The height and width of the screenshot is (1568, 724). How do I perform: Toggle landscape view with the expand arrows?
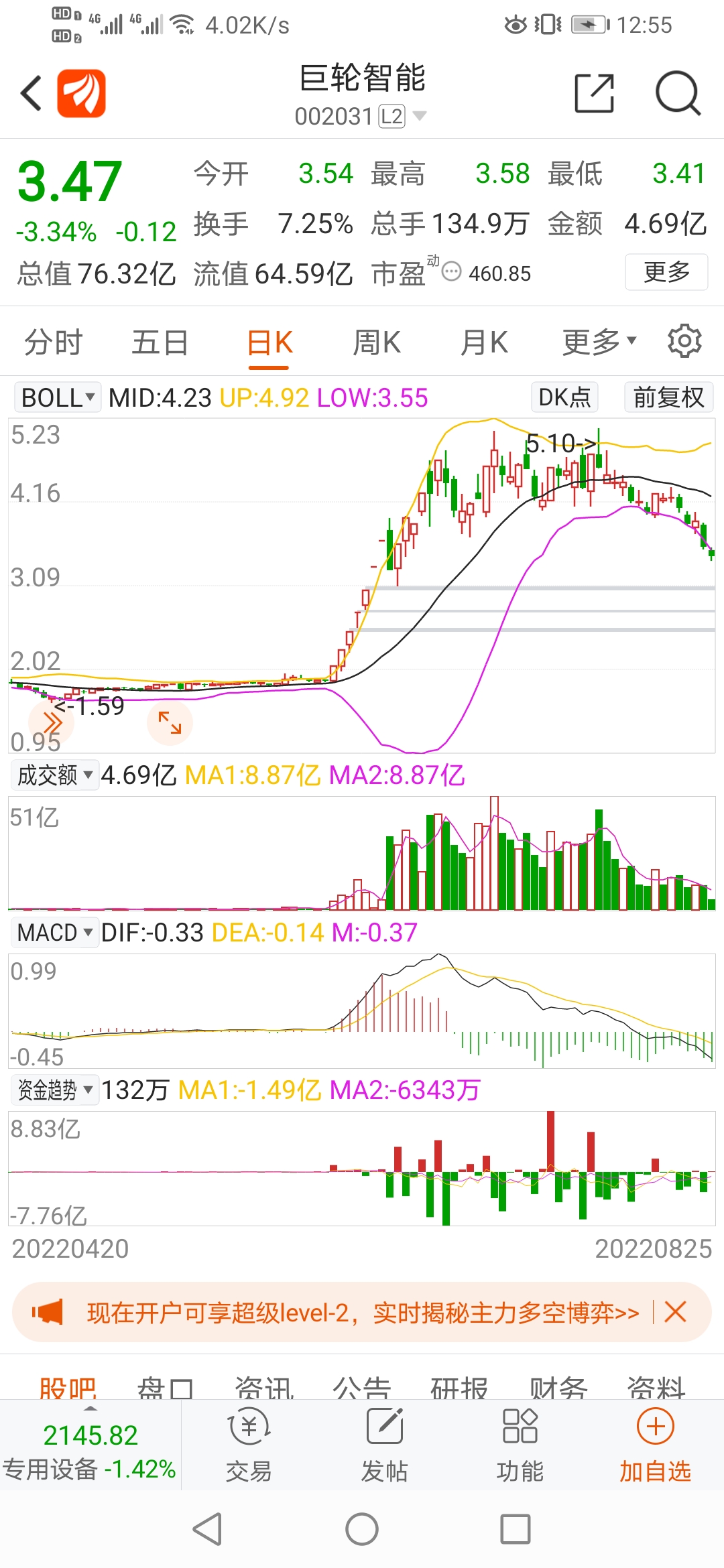pyautogui.click(x=170, y=722)
